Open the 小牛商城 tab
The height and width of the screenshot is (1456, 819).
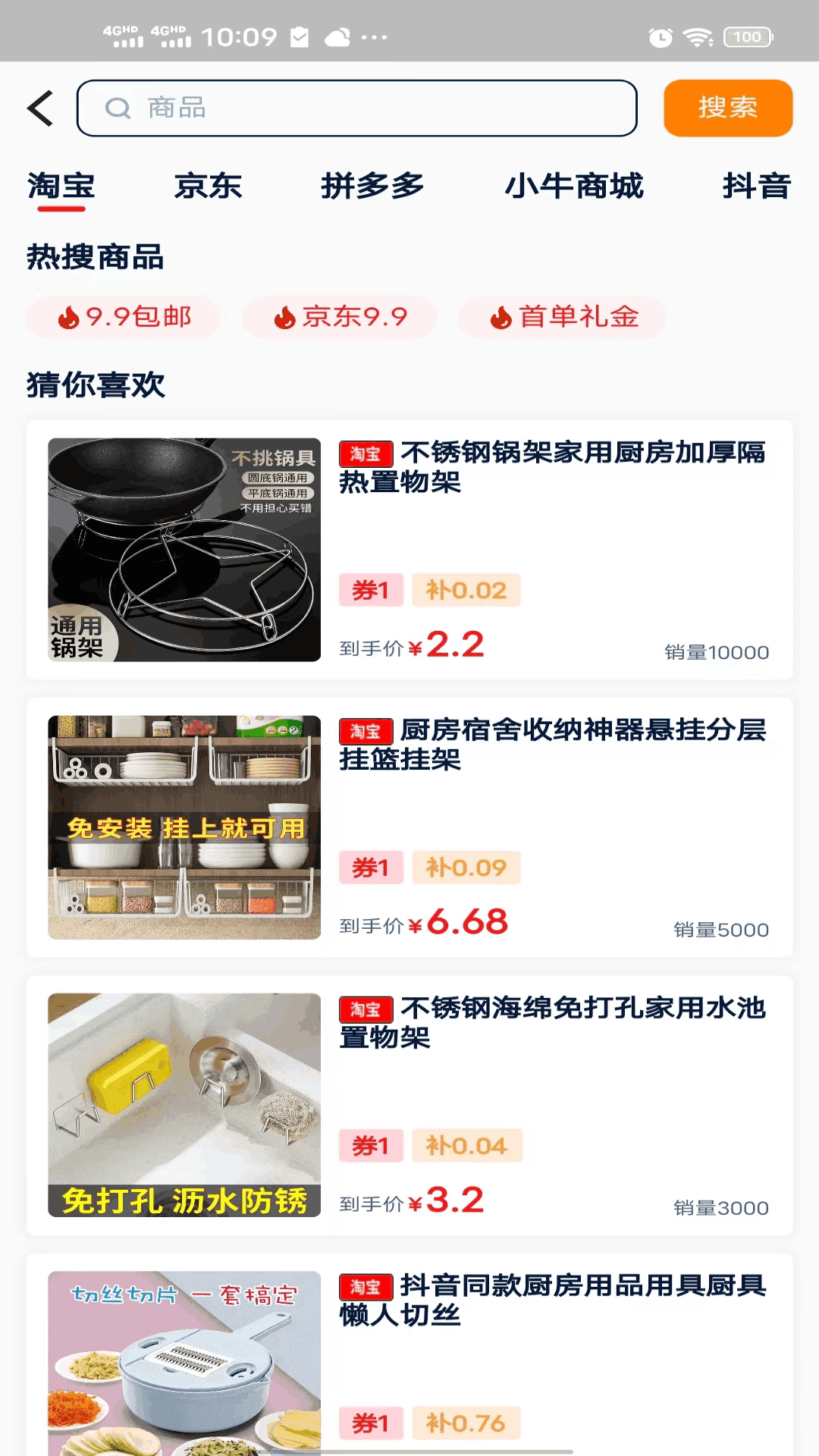point(574,187)
